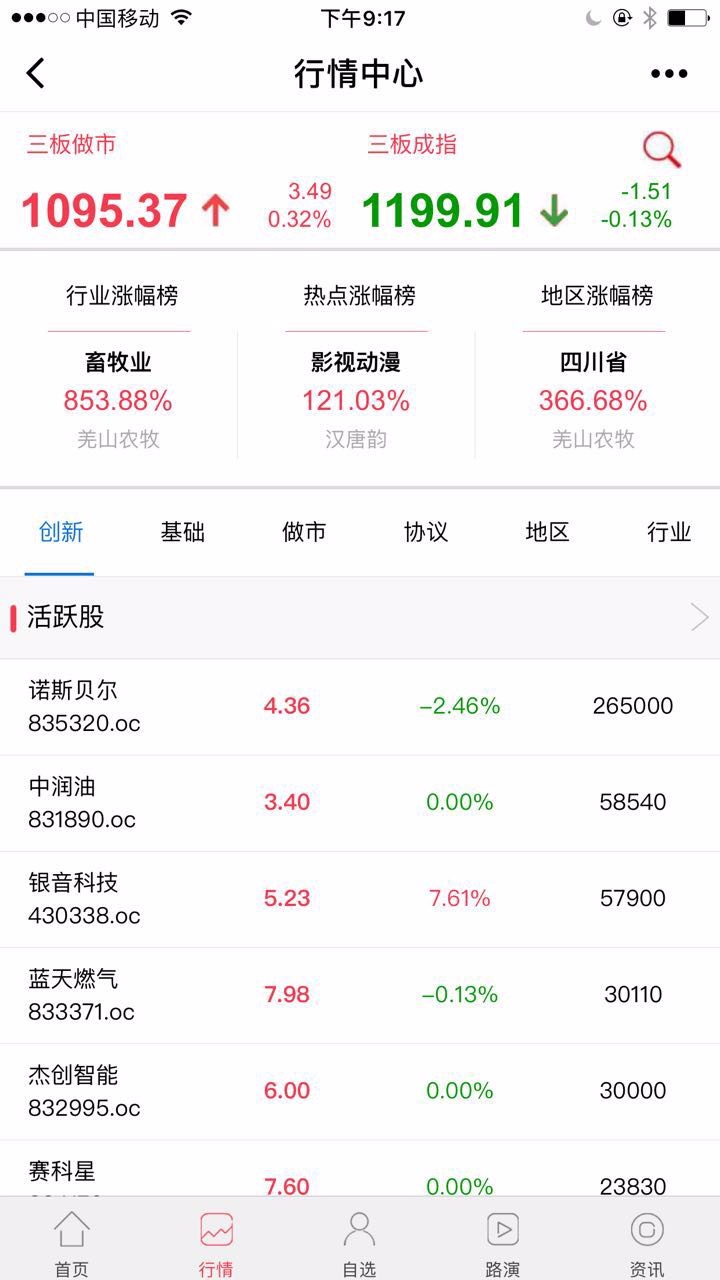
Task: Select the 做市 tab
Action: [x=304, y=532]
